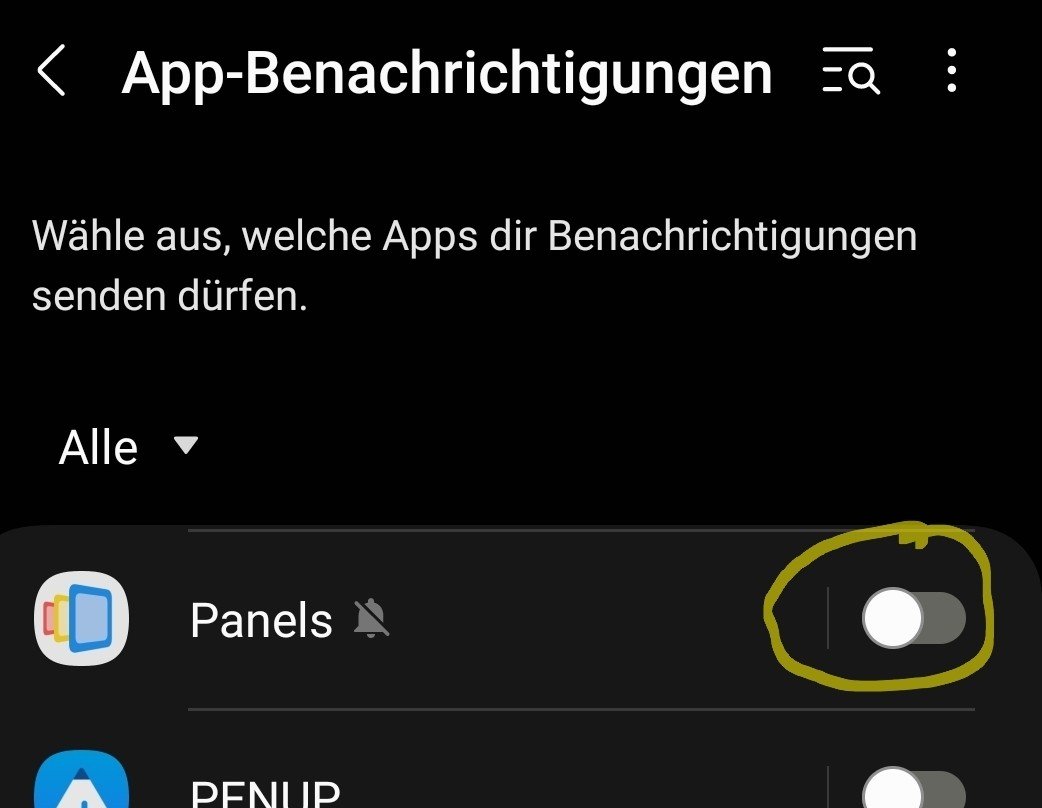Go back from App-Benachrichtigungen
The image size is (1042, 808).
pos(52,72)
